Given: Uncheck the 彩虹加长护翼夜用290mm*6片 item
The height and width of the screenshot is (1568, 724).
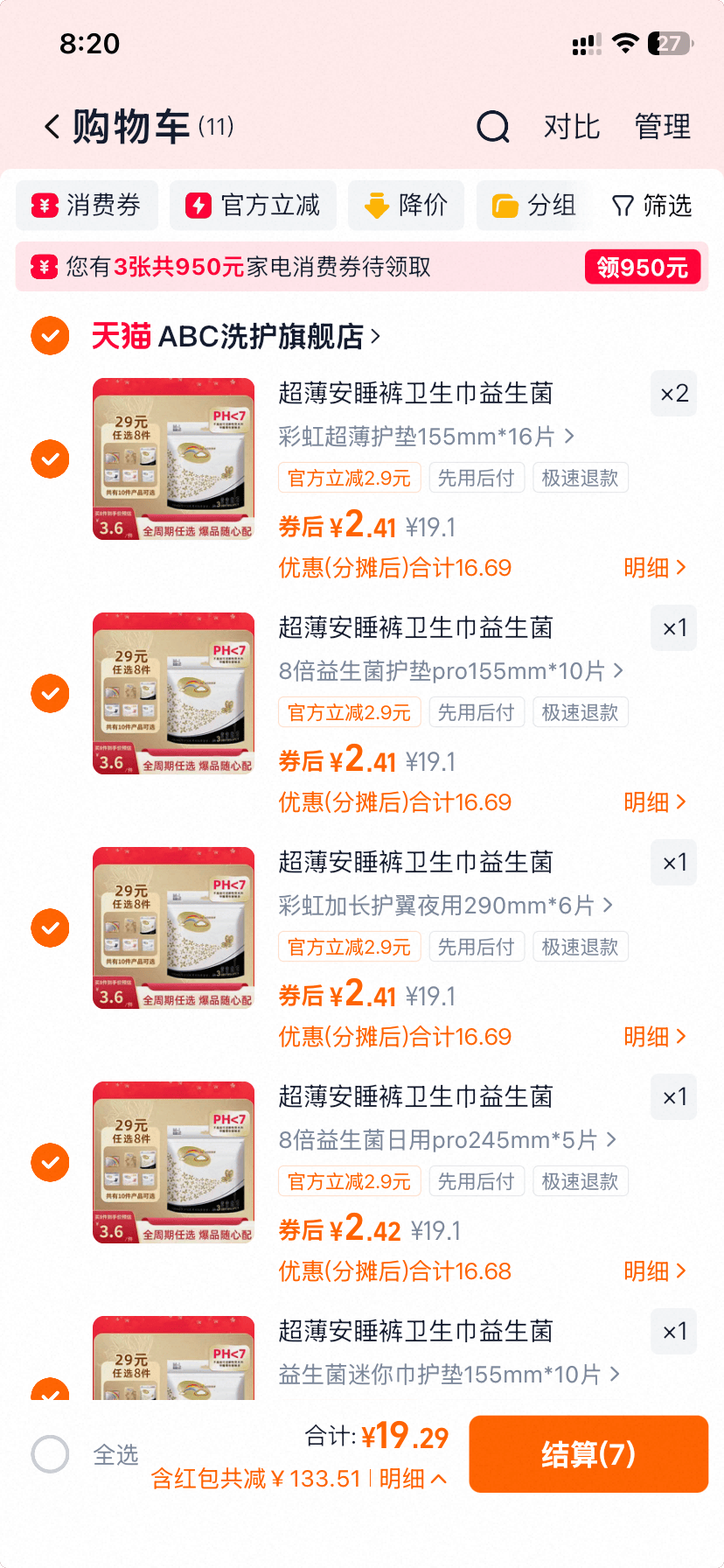Looking at the screenshot, I should tap(50, 927).
